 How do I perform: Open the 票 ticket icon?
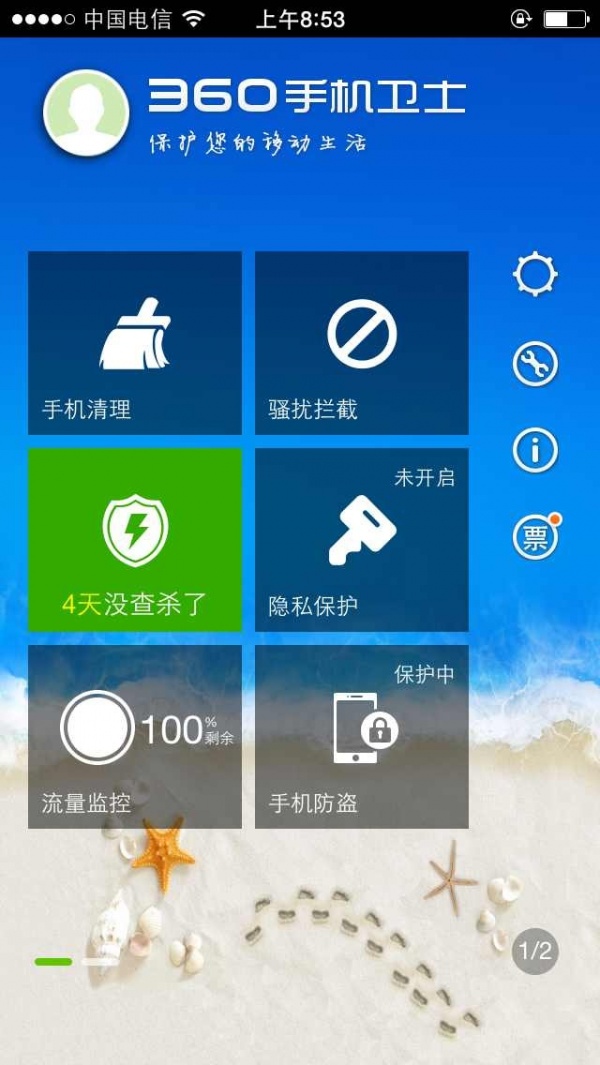pyautogui.click(x=535, y=538)
